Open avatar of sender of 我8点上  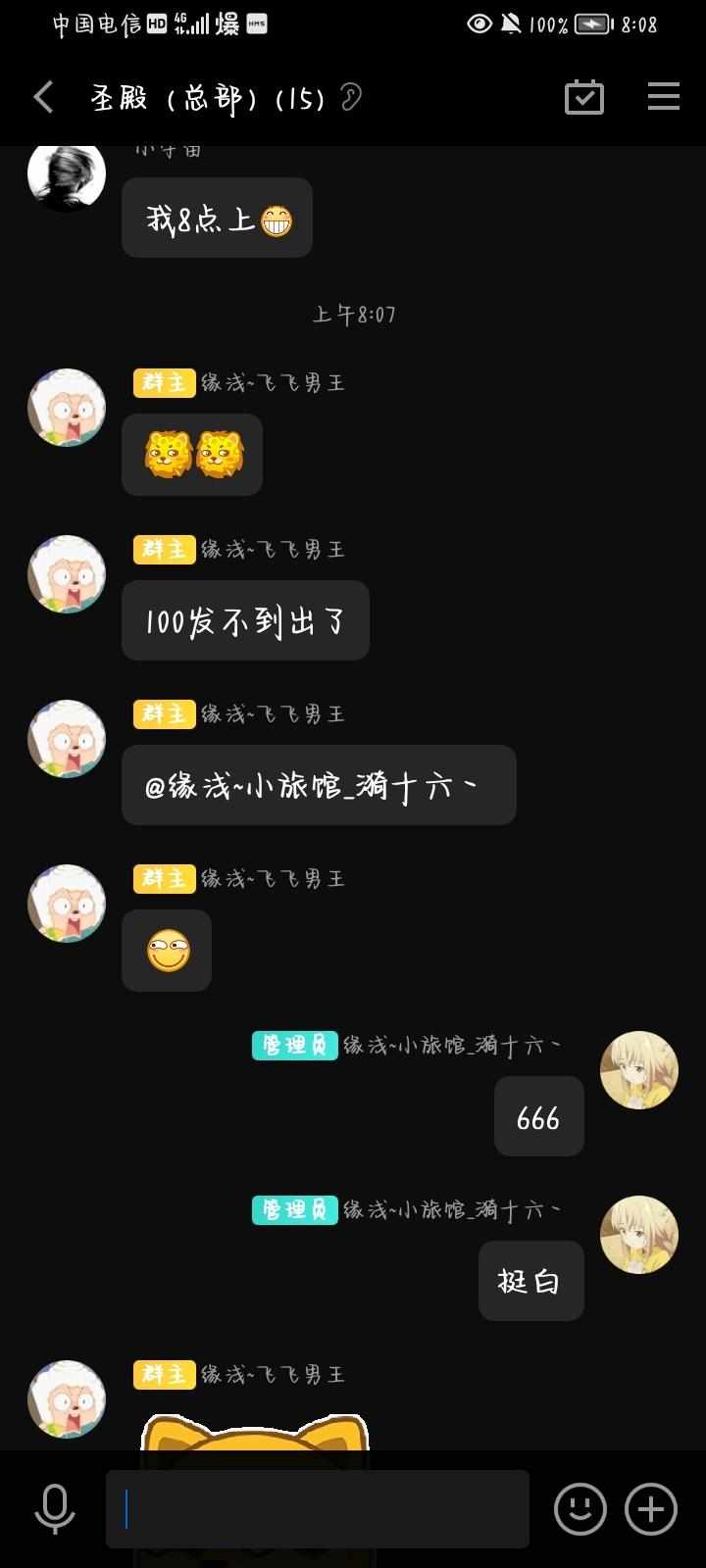pos(67,176)
